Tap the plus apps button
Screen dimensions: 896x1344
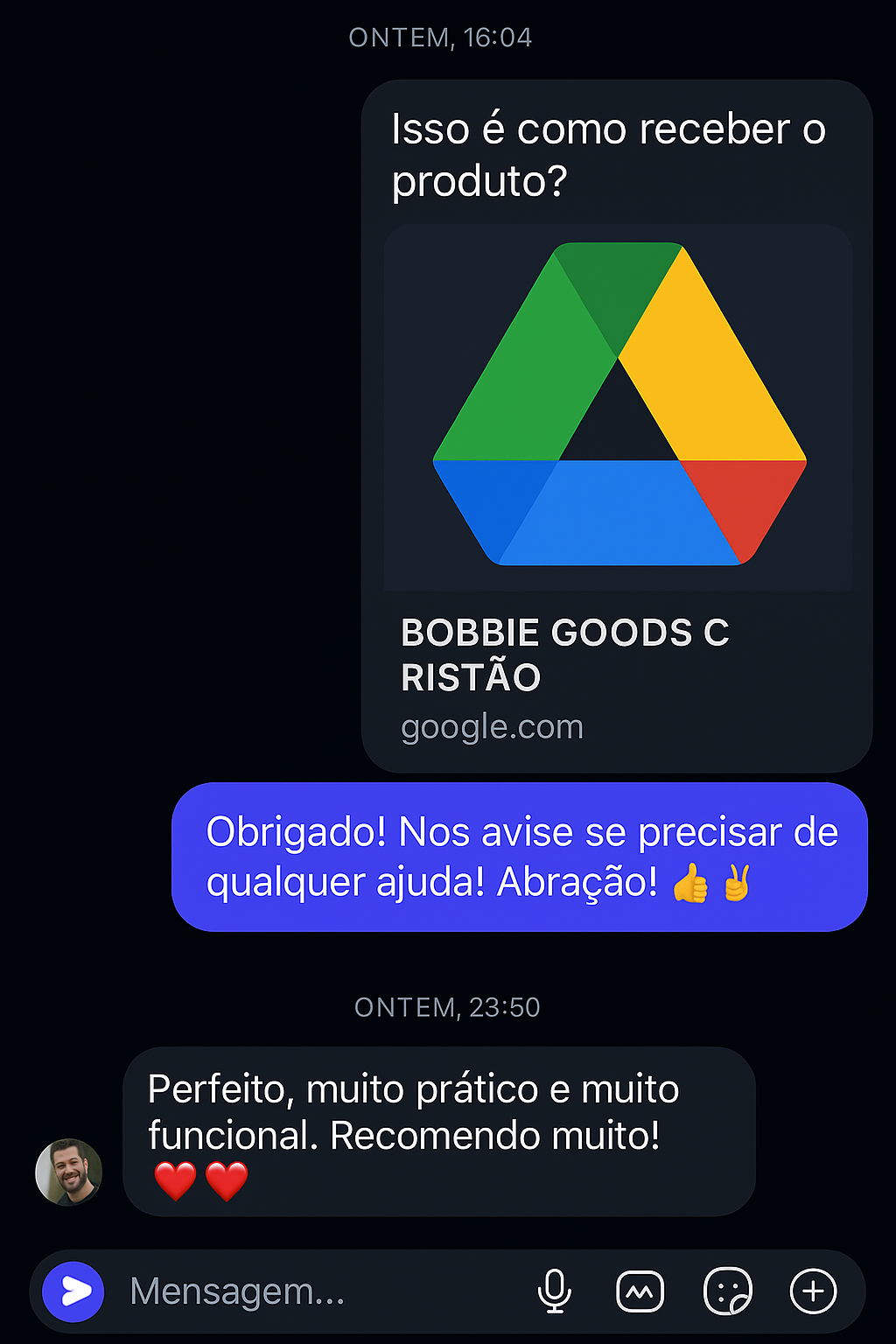[x=812, y=1291]
